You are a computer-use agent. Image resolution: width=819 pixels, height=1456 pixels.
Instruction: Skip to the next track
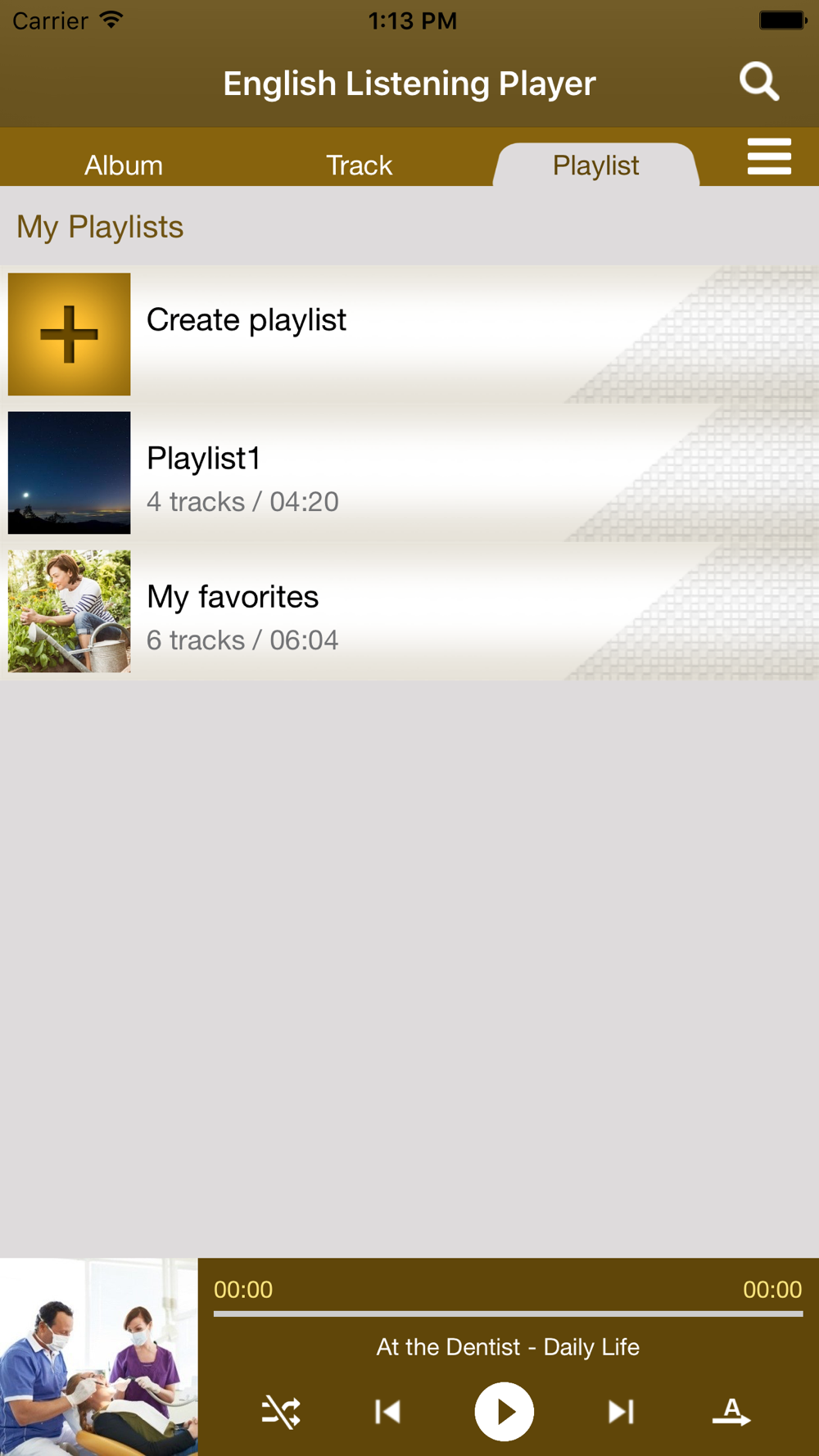[x=621, y=1412]
